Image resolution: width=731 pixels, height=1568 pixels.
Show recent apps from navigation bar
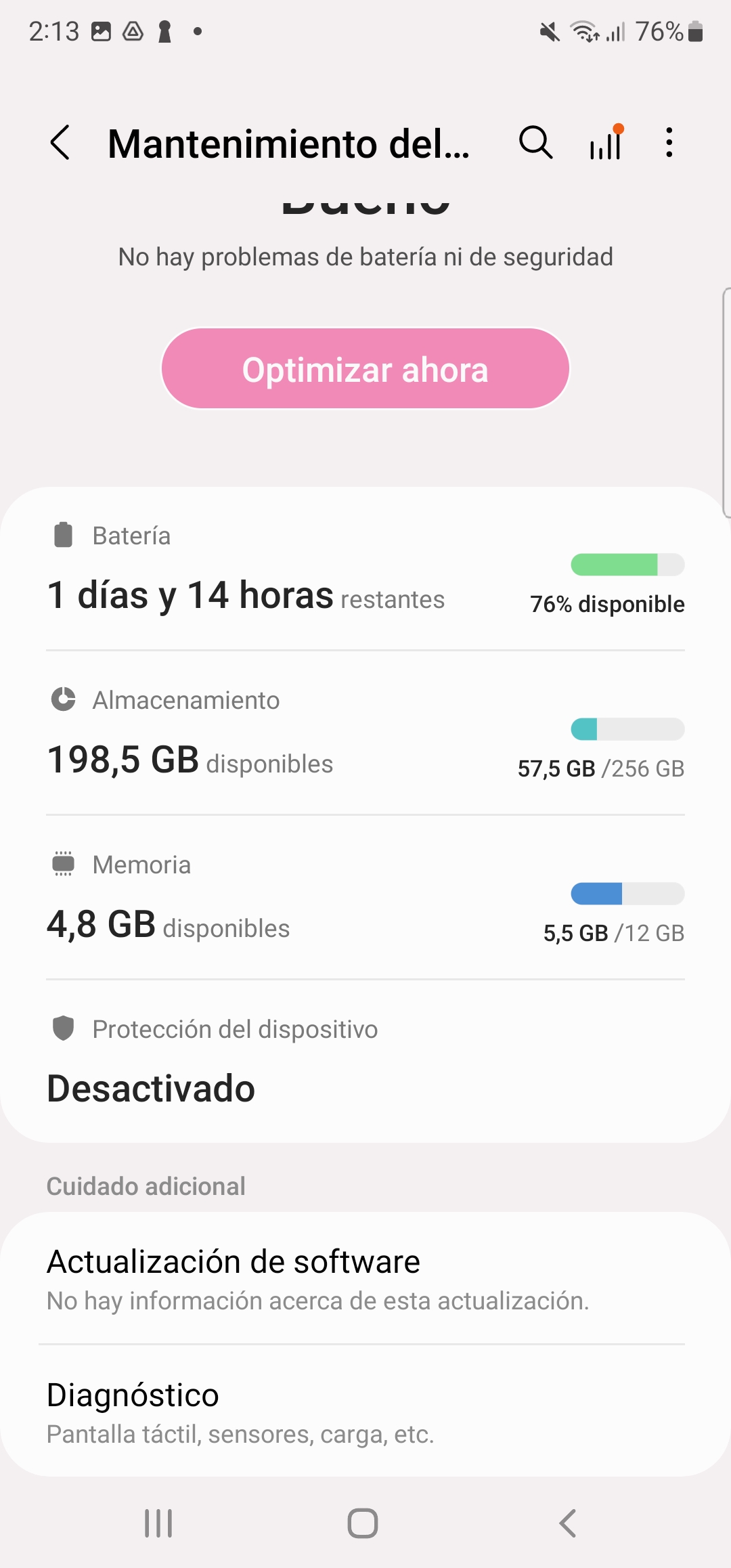(x=159, y=1523)
